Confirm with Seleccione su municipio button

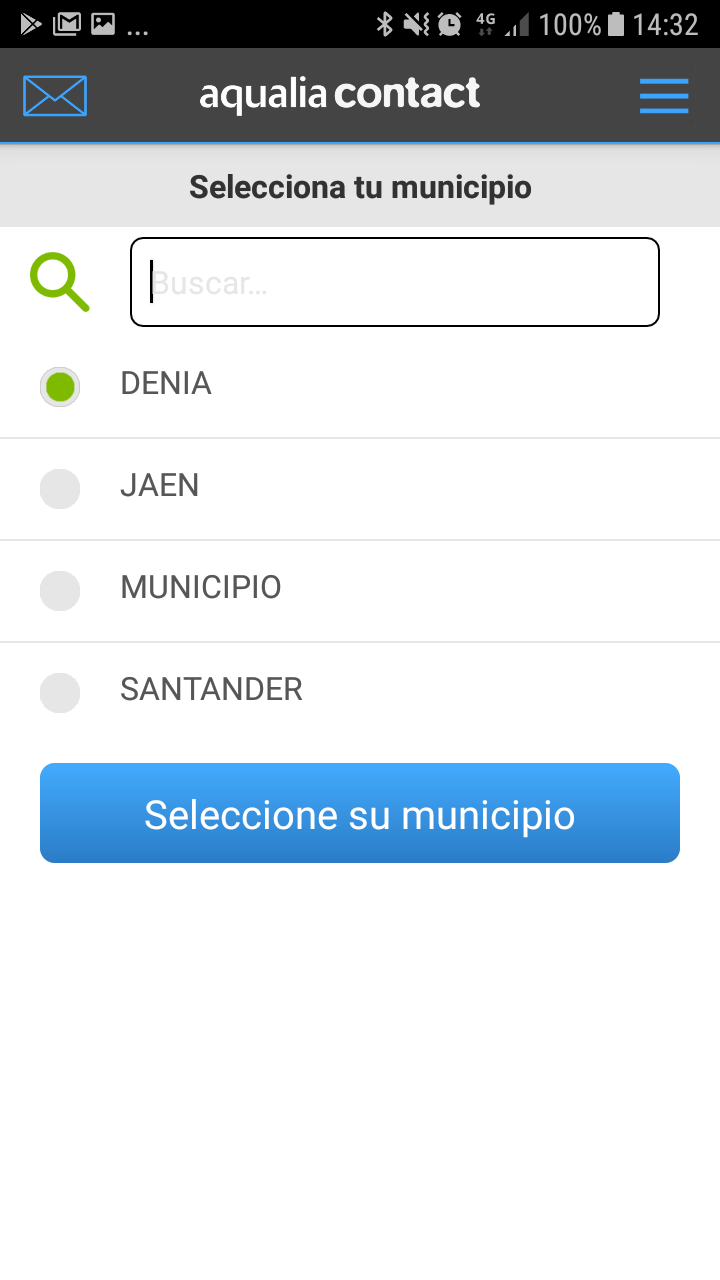(x=360, y=813)
